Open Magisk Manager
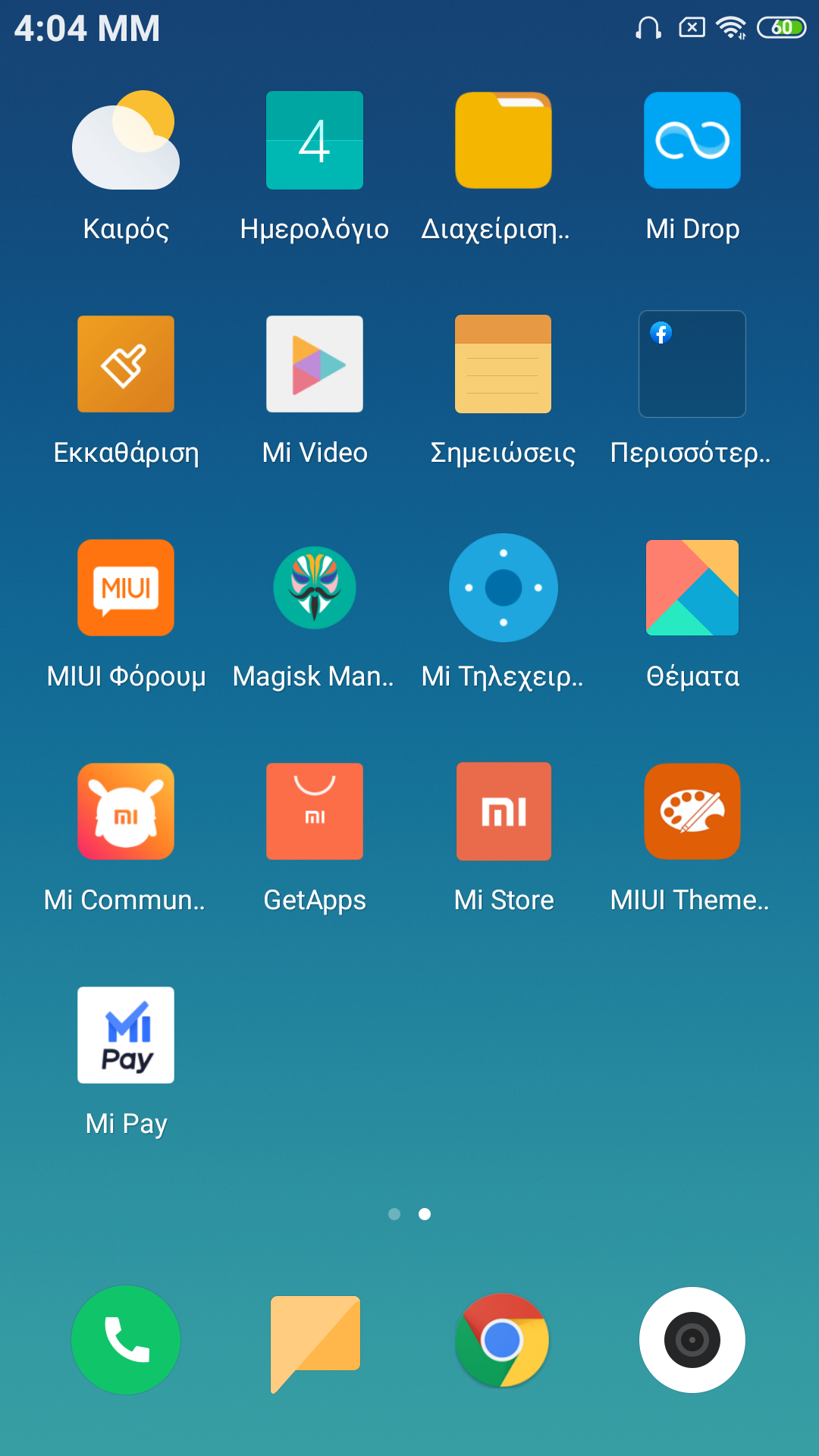Screen dimensions: 819x1456 pos(315,588)
